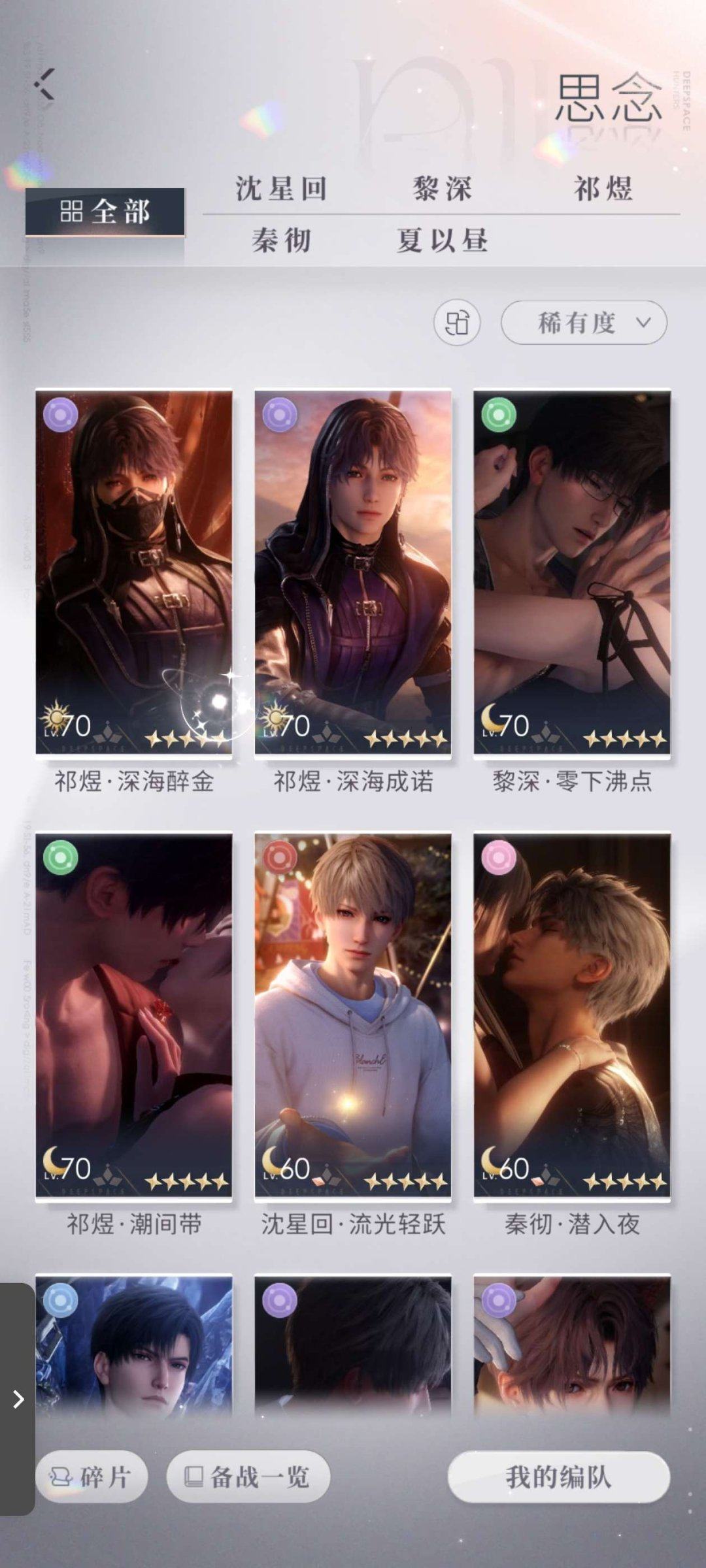This screenshot has width=706, height=1568.
Task: View the 黎深·零下沸点 card
Action: click(x=572, y=572)
